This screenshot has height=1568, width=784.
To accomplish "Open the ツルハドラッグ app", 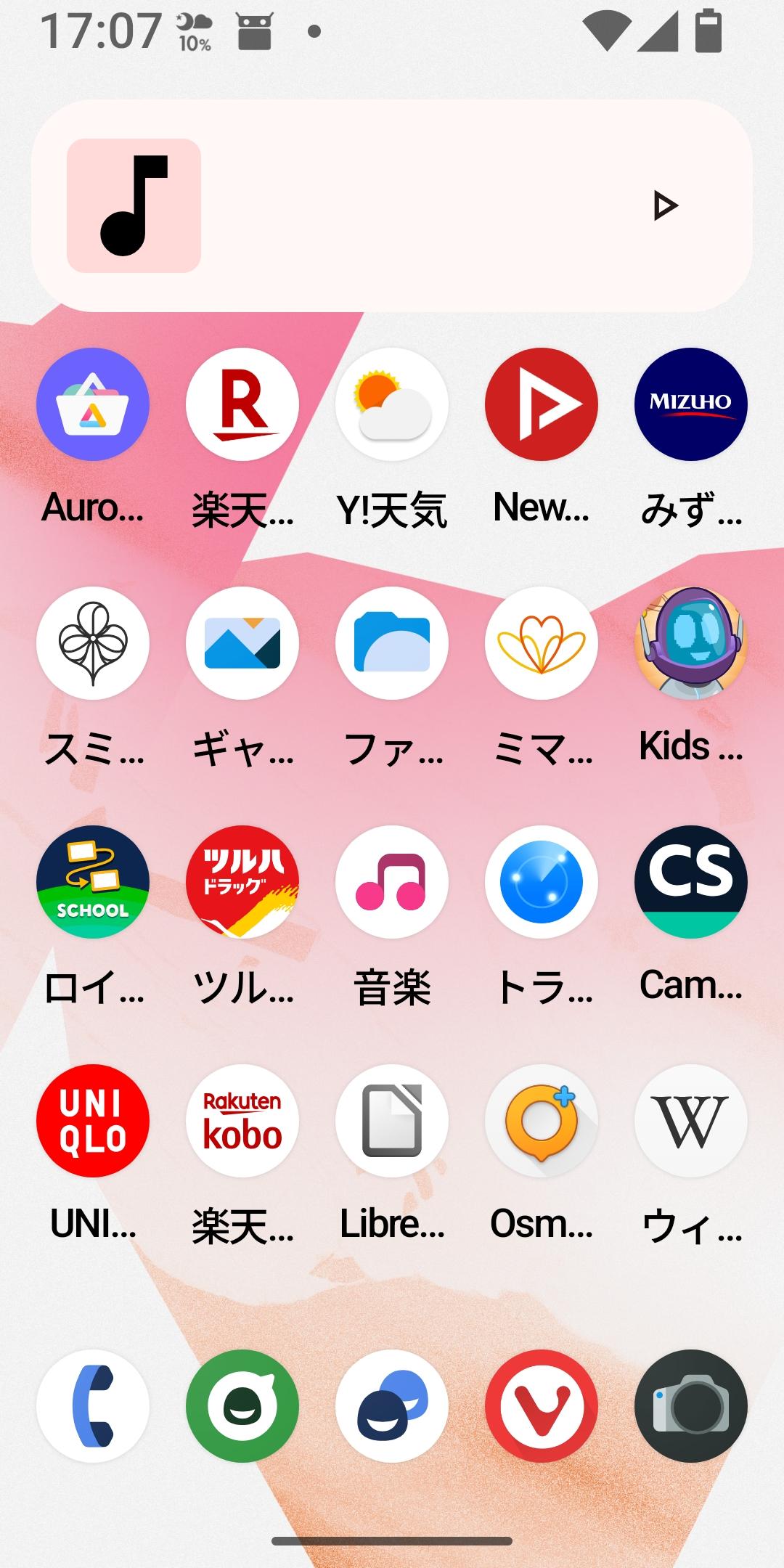I will (242, 882).
